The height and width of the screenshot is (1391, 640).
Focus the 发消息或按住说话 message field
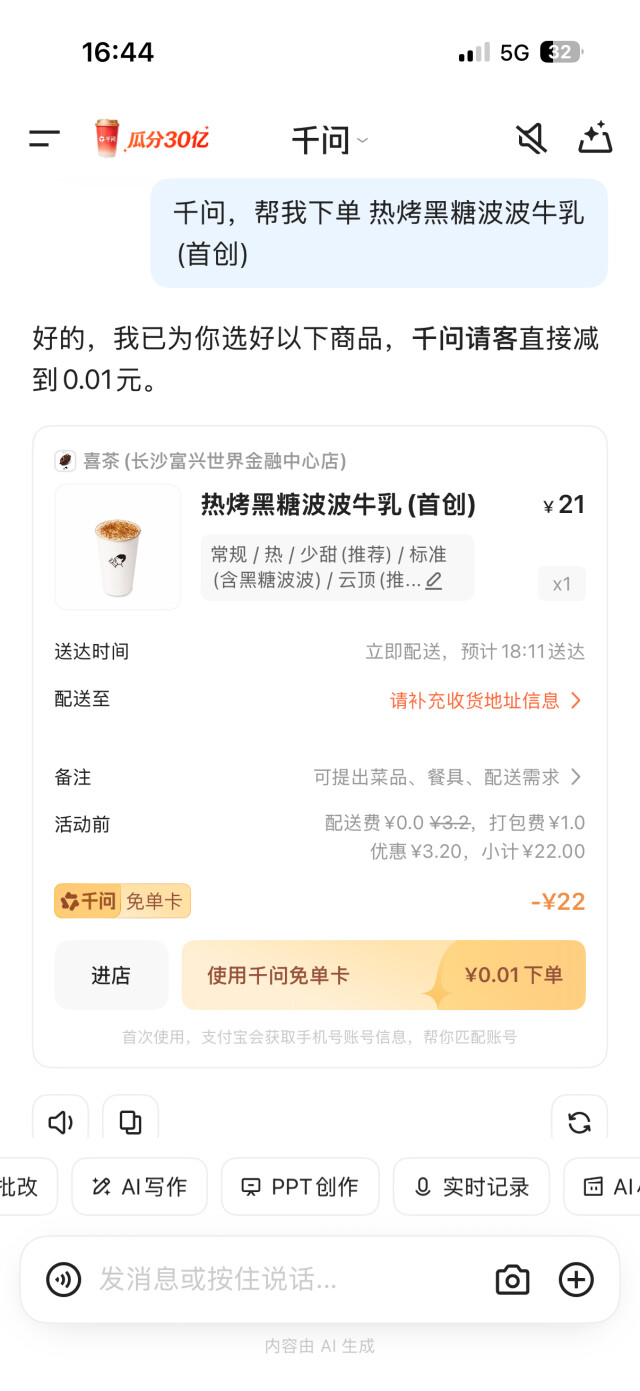click(280, 1279)
